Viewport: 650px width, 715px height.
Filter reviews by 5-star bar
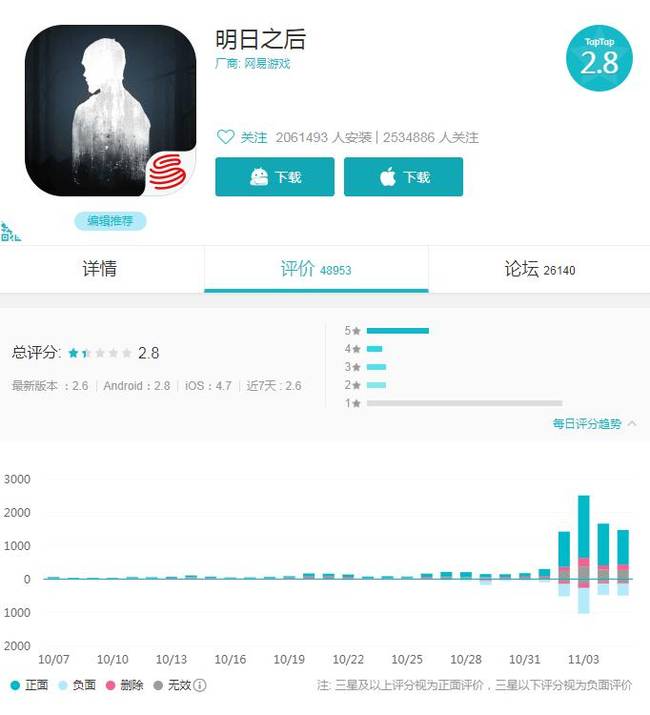click(397, 330)
